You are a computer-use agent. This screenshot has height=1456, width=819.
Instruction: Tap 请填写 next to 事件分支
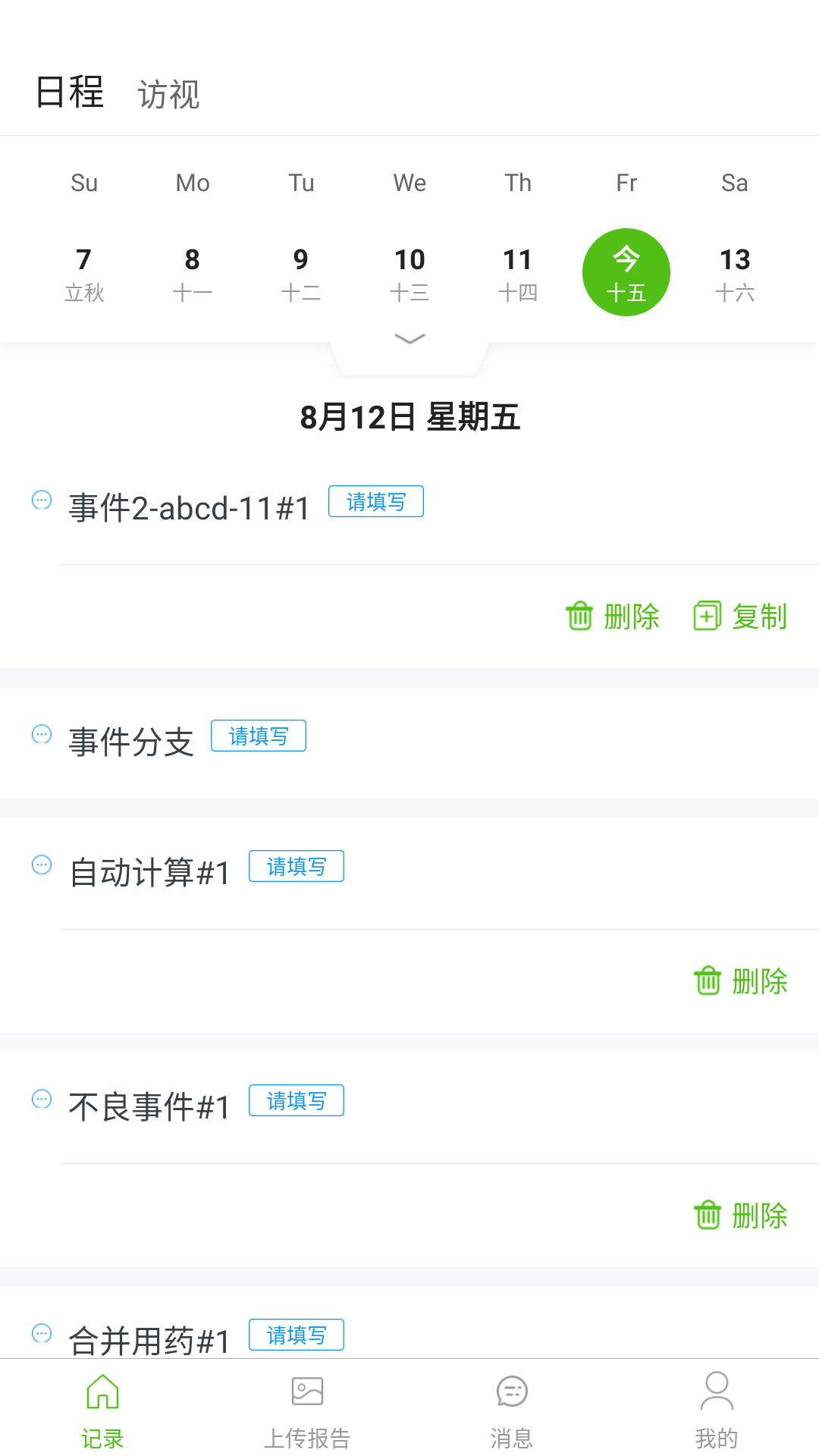258,735
